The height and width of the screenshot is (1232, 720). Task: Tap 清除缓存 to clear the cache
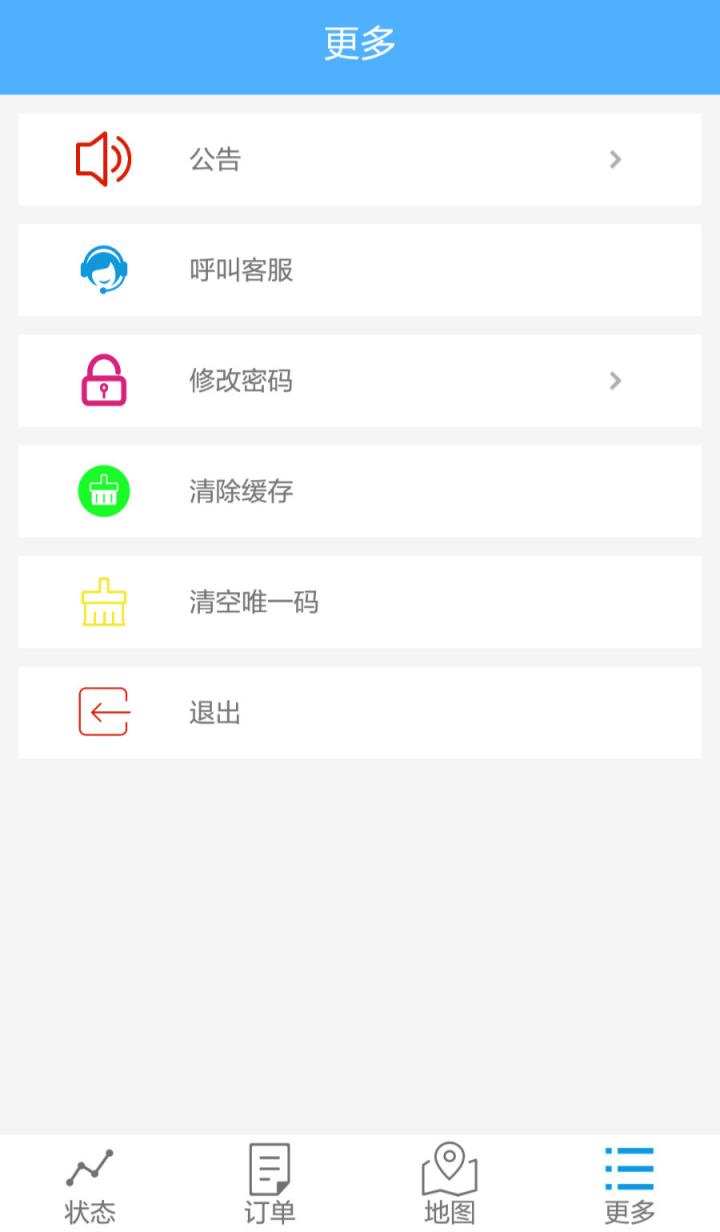(x=360, y=491)
